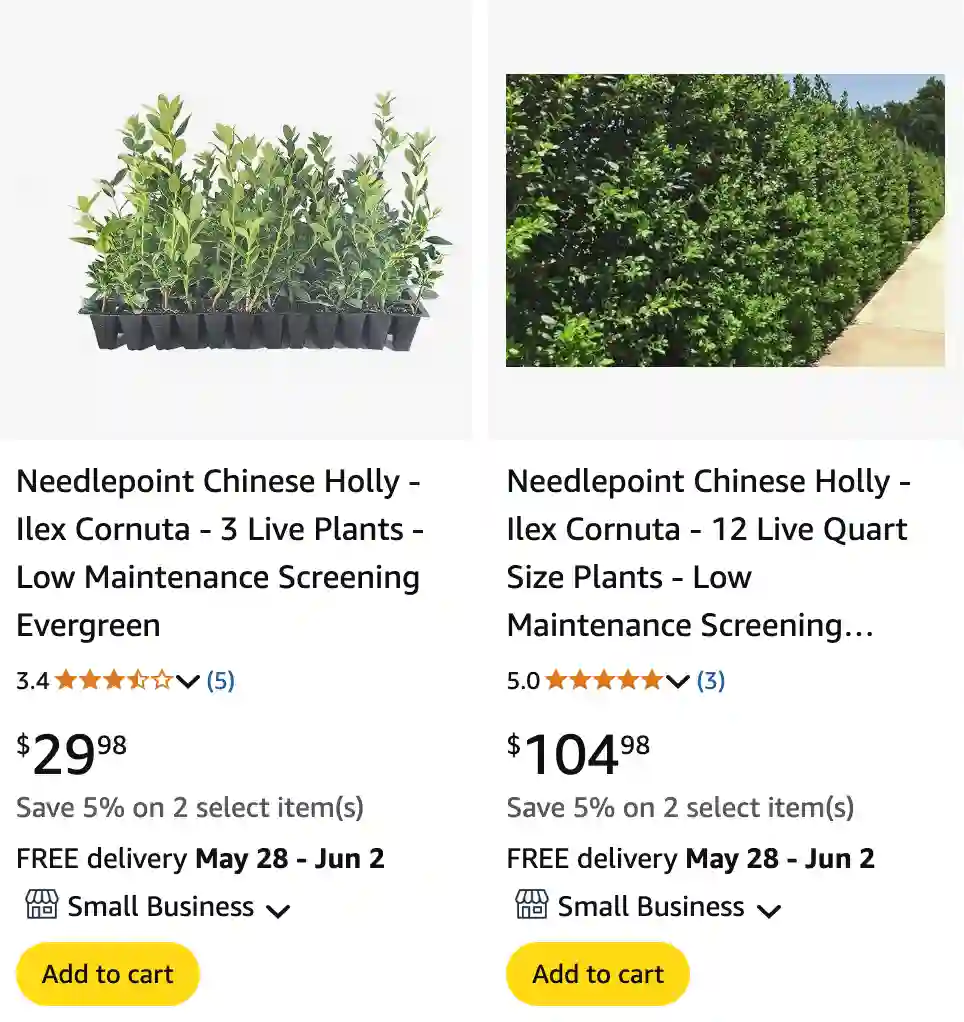Add the $29.98 holly plants to cart
Screen dimensions: 964x1022
107,973
